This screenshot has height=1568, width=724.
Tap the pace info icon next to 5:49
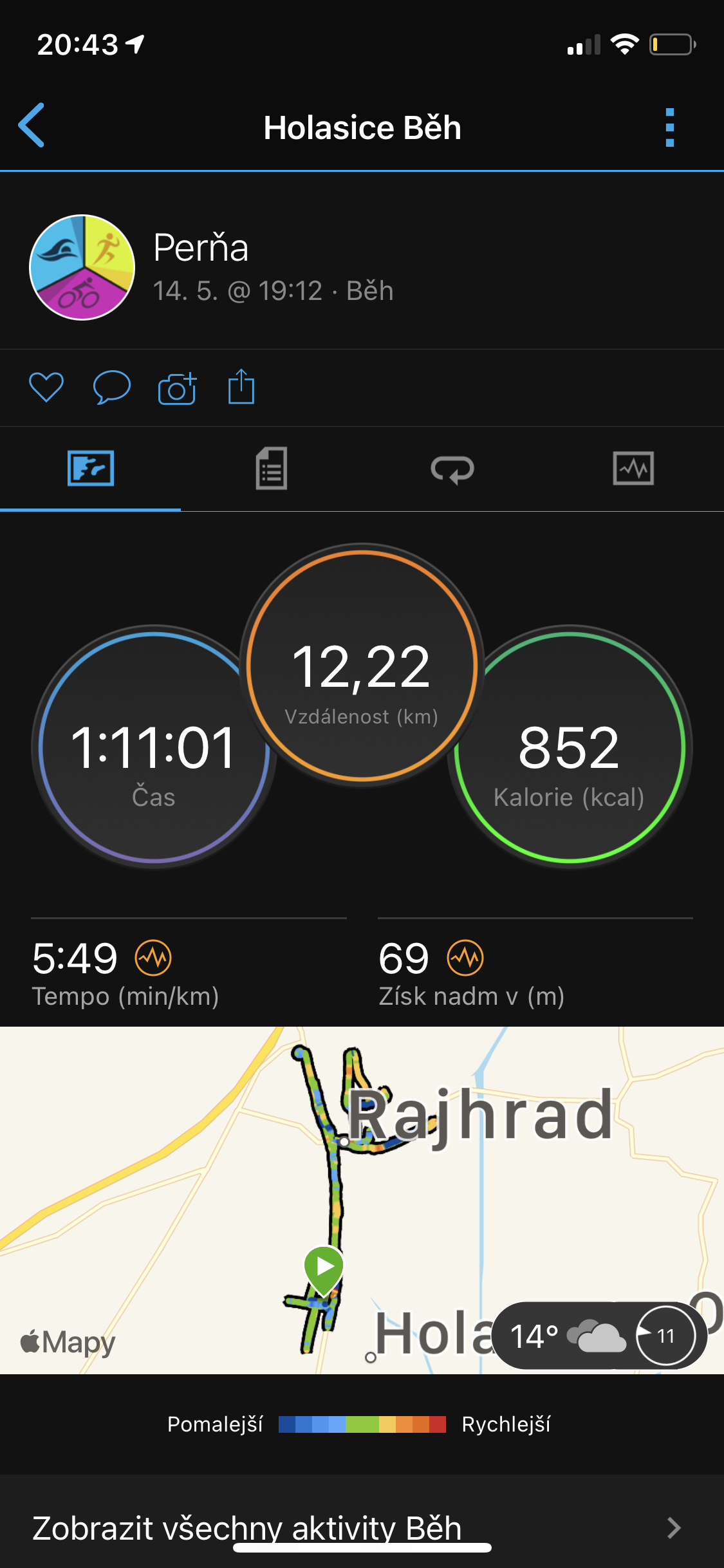[153, 958]
